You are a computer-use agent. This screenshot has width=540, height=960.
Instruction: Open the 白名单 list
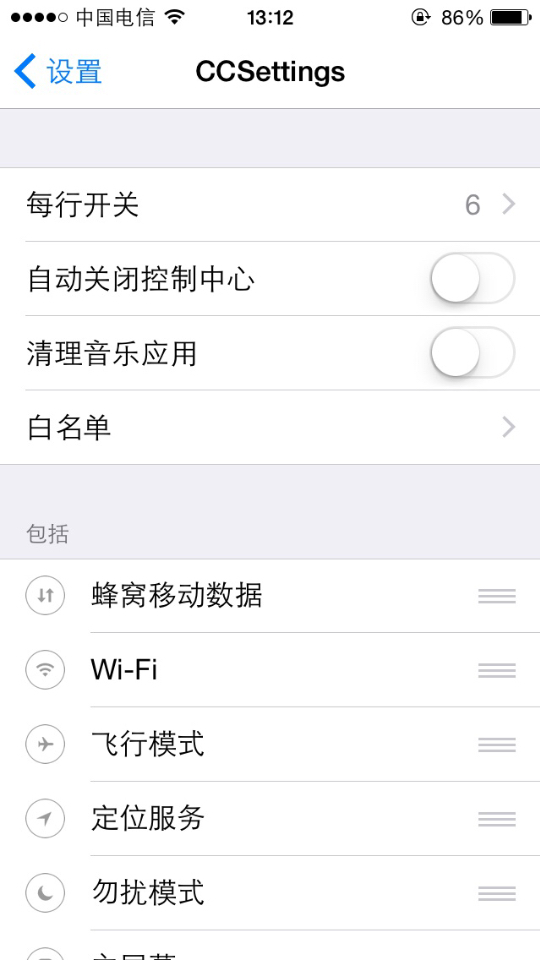tap(270, 427)
